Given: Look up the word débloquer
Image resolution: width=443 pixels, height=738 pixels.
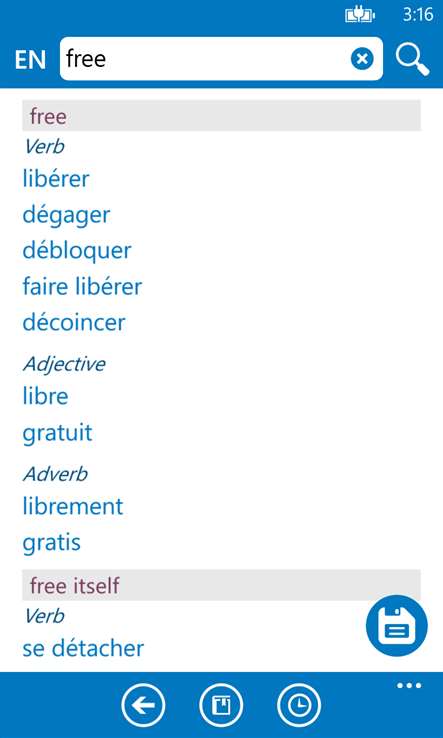Looking at the screenshot, I should click(x=77, y=251).
